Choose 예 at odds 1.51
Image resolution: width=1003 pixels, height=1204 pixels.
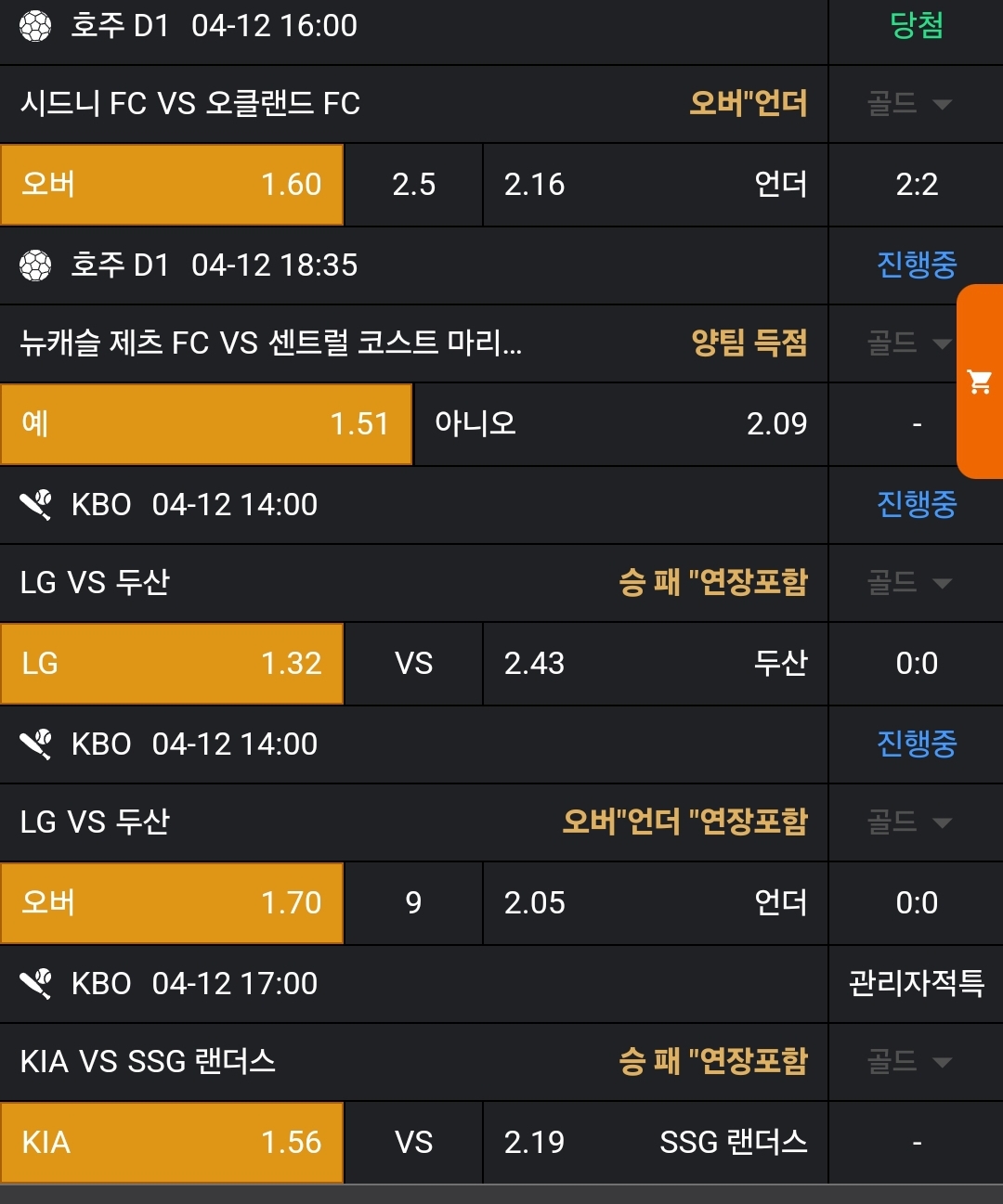click(x=205, y=424)
